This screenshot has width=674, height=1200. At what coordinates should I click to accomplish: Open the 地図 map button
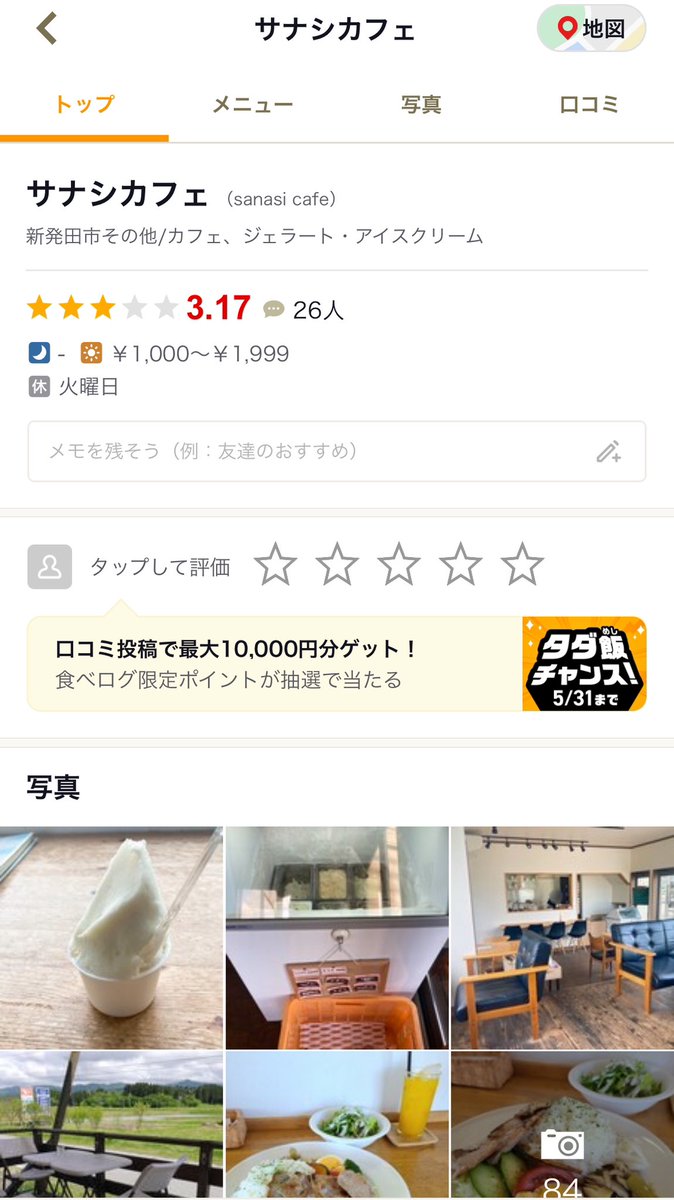[x=591, y=28]
